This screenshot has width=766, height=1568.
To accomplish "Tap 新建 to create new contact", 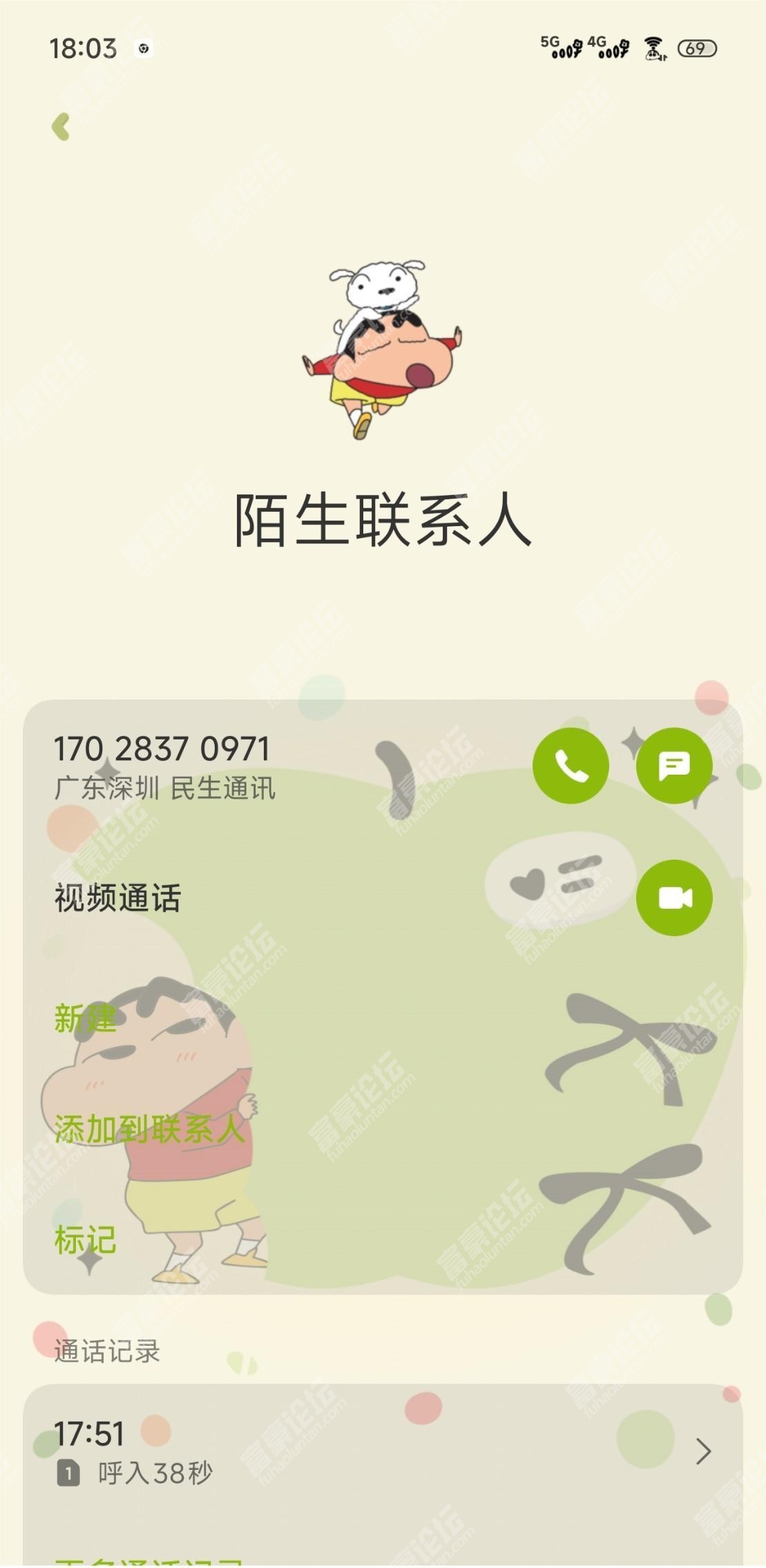I will [86, 1018].
